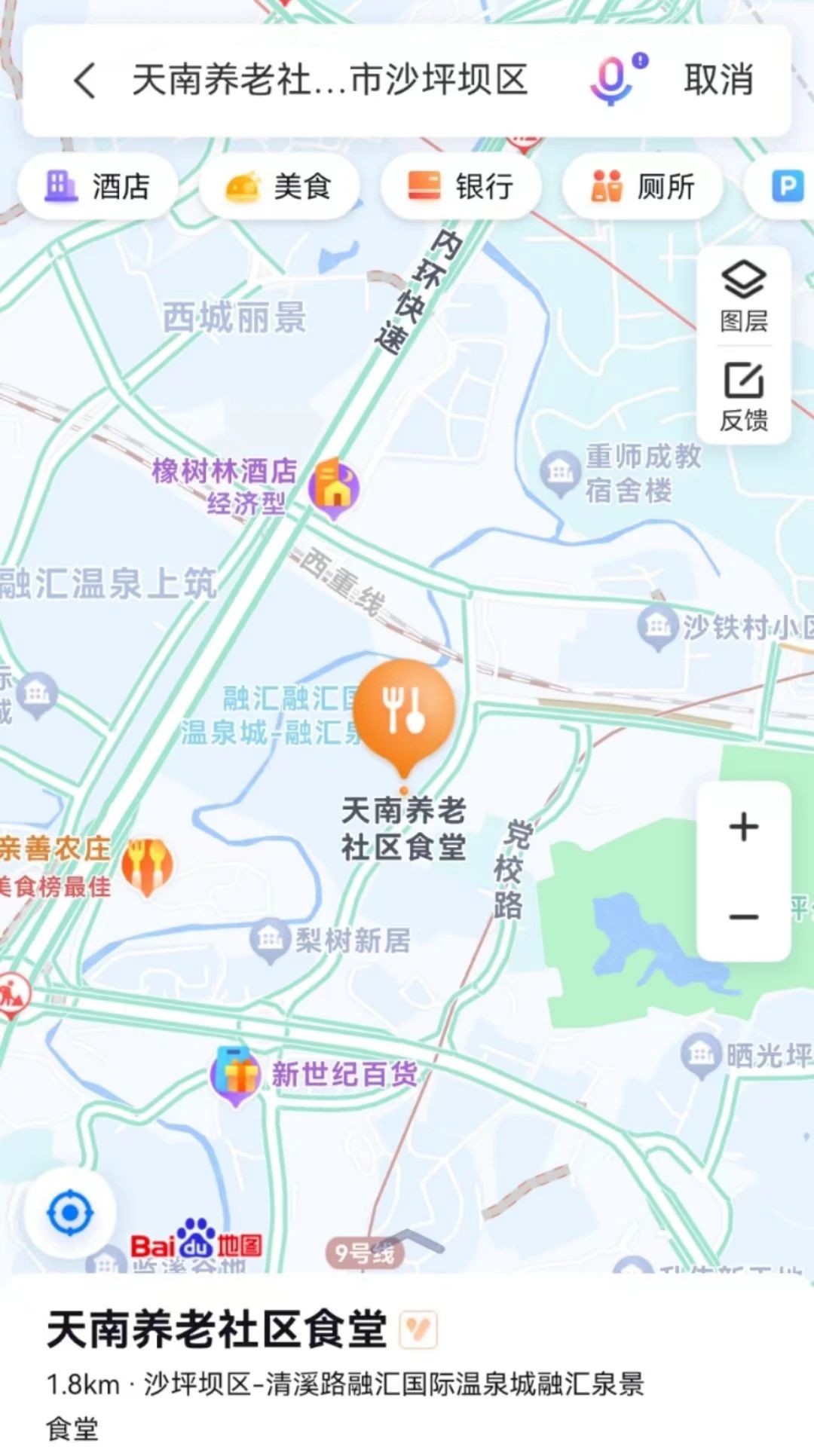Open the 重师成教宿舍楼 map marker

click(x=560, y=473)
